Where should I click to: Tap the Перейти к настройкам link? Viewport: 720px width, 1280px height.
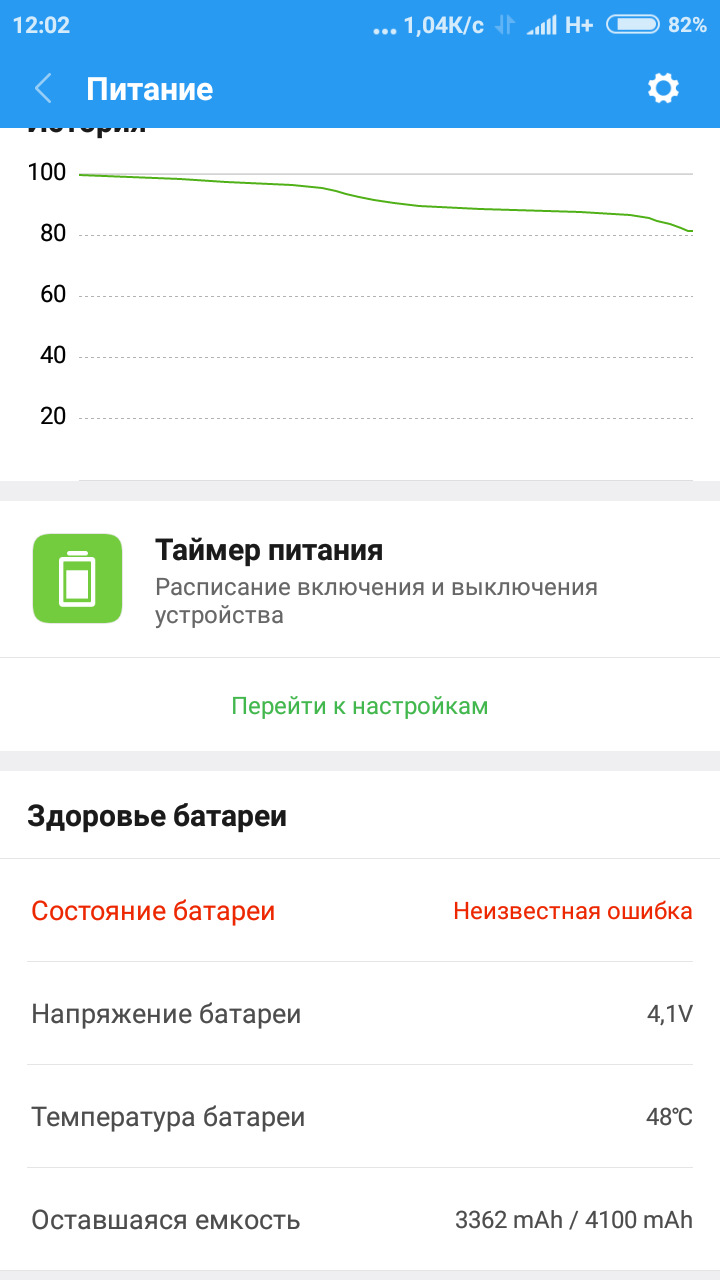(x=360, y=706)
